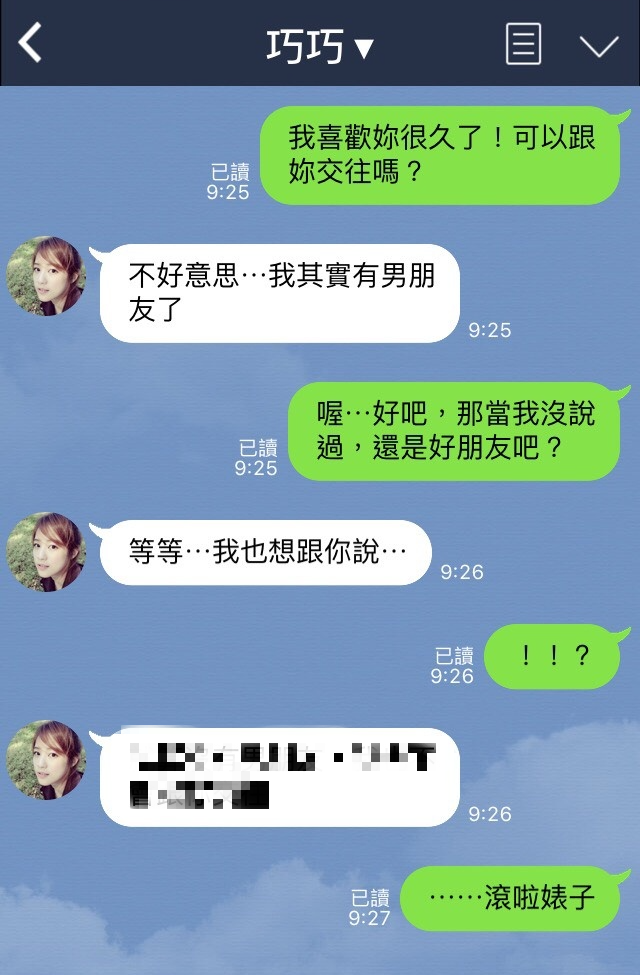This screenshot has width=640, height=975.
Task: Open the chat menu chevron
Action: [599, 46]
